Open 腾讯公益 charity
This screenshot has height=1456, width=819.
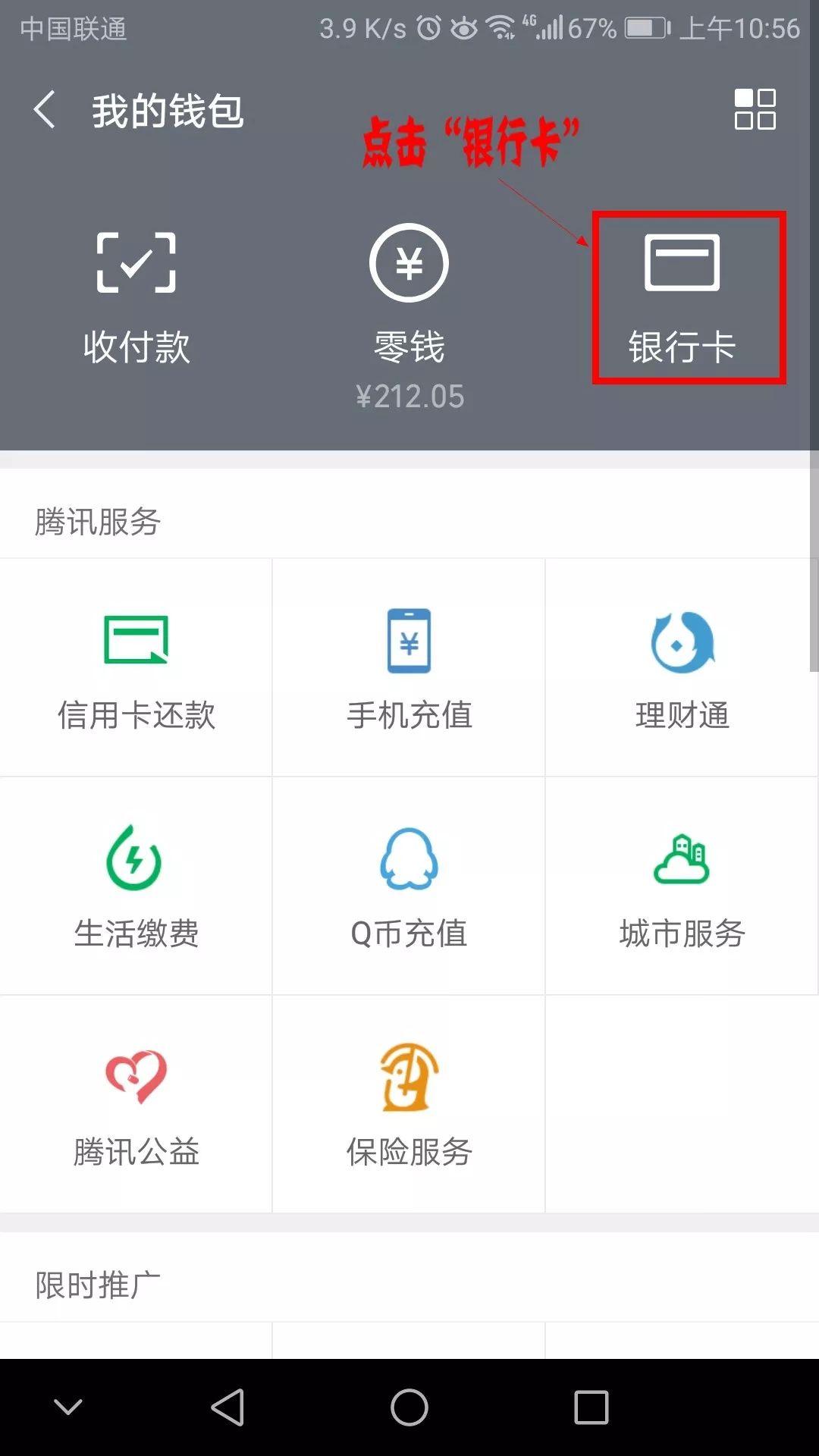coord(136,1104)
